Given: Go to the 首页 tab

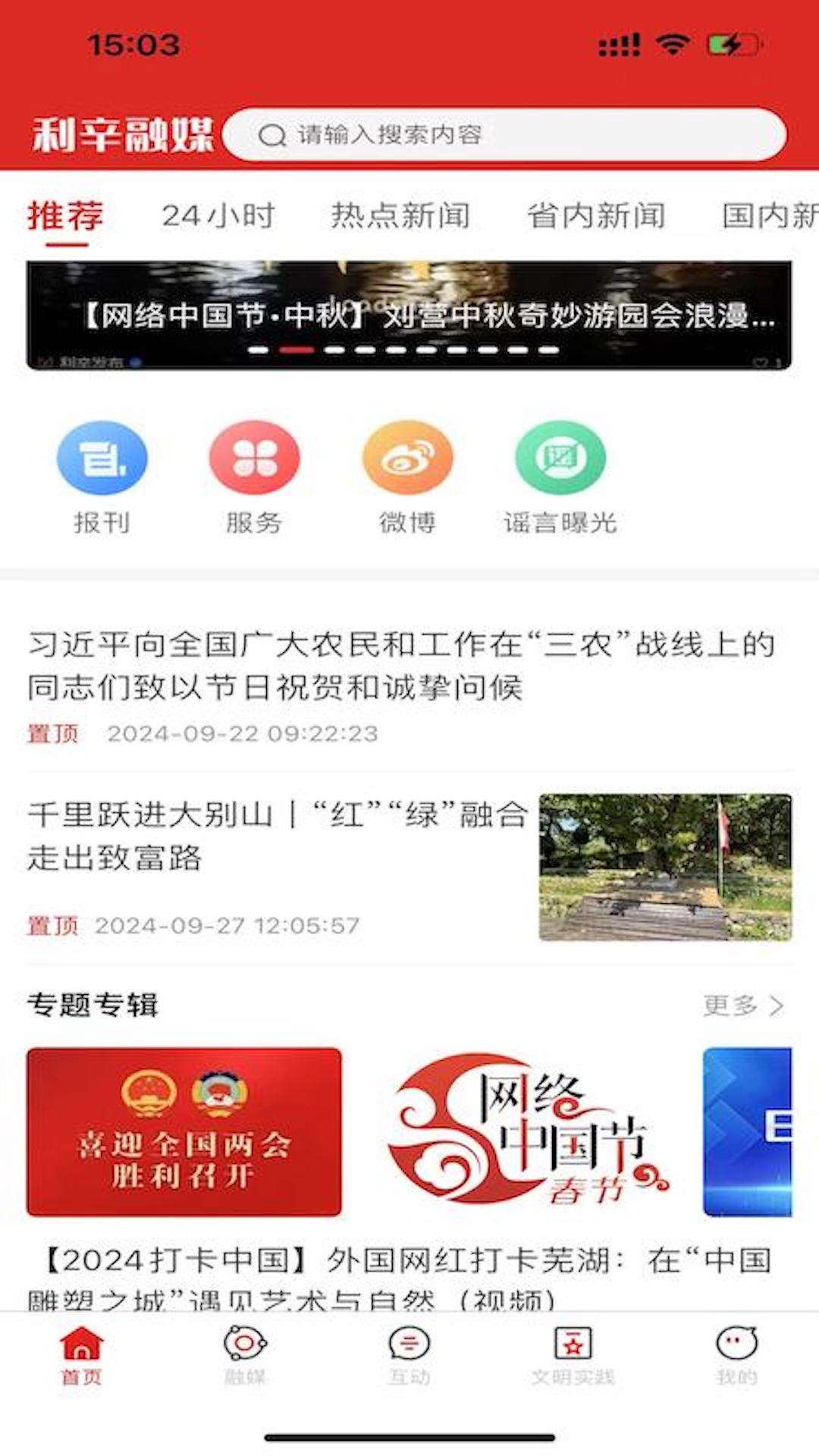Looking at the screenshot, I should (82, 1356).
